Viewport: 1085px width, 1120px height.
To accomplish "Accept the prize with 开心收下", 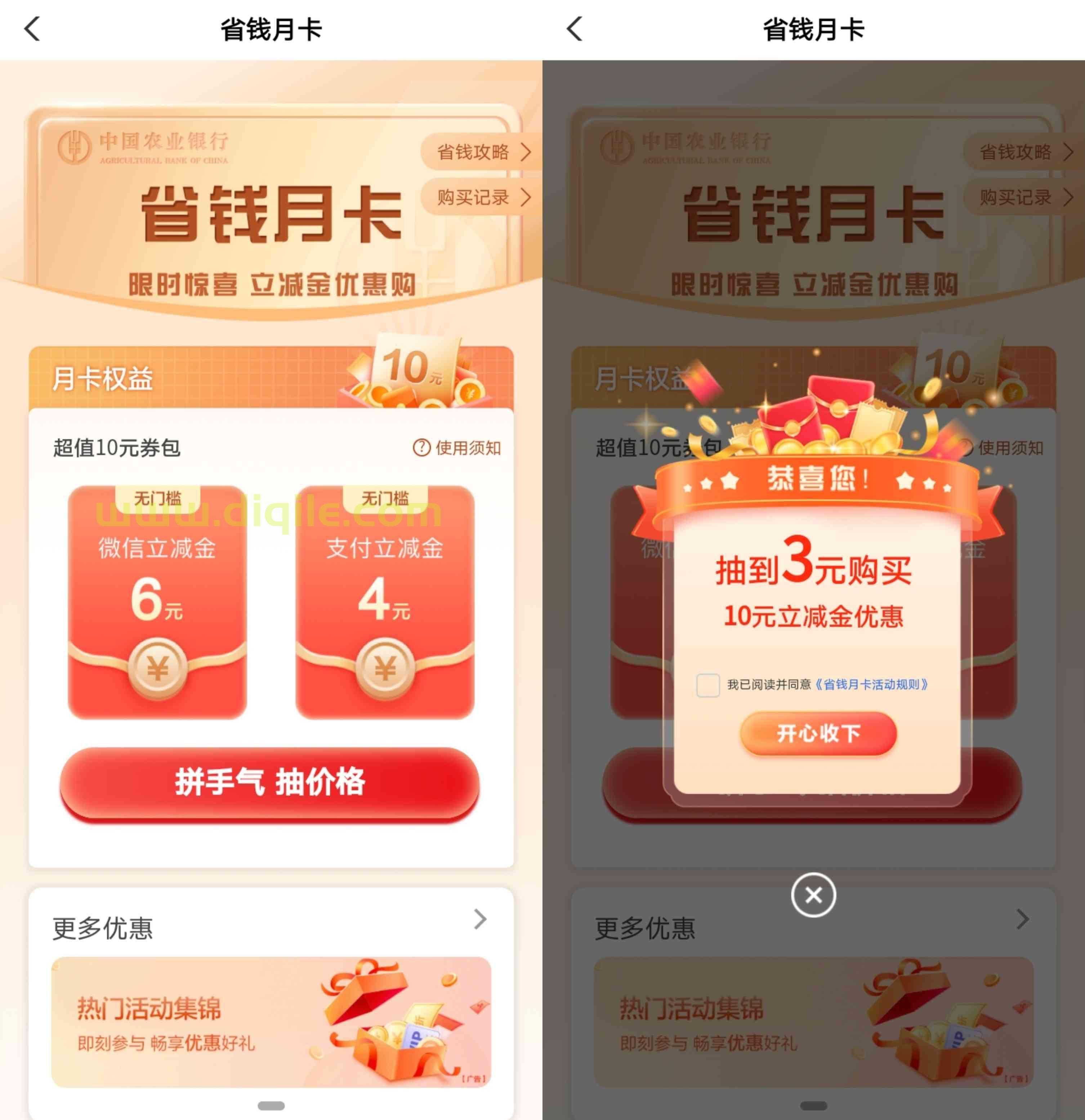I will point(818,734).
